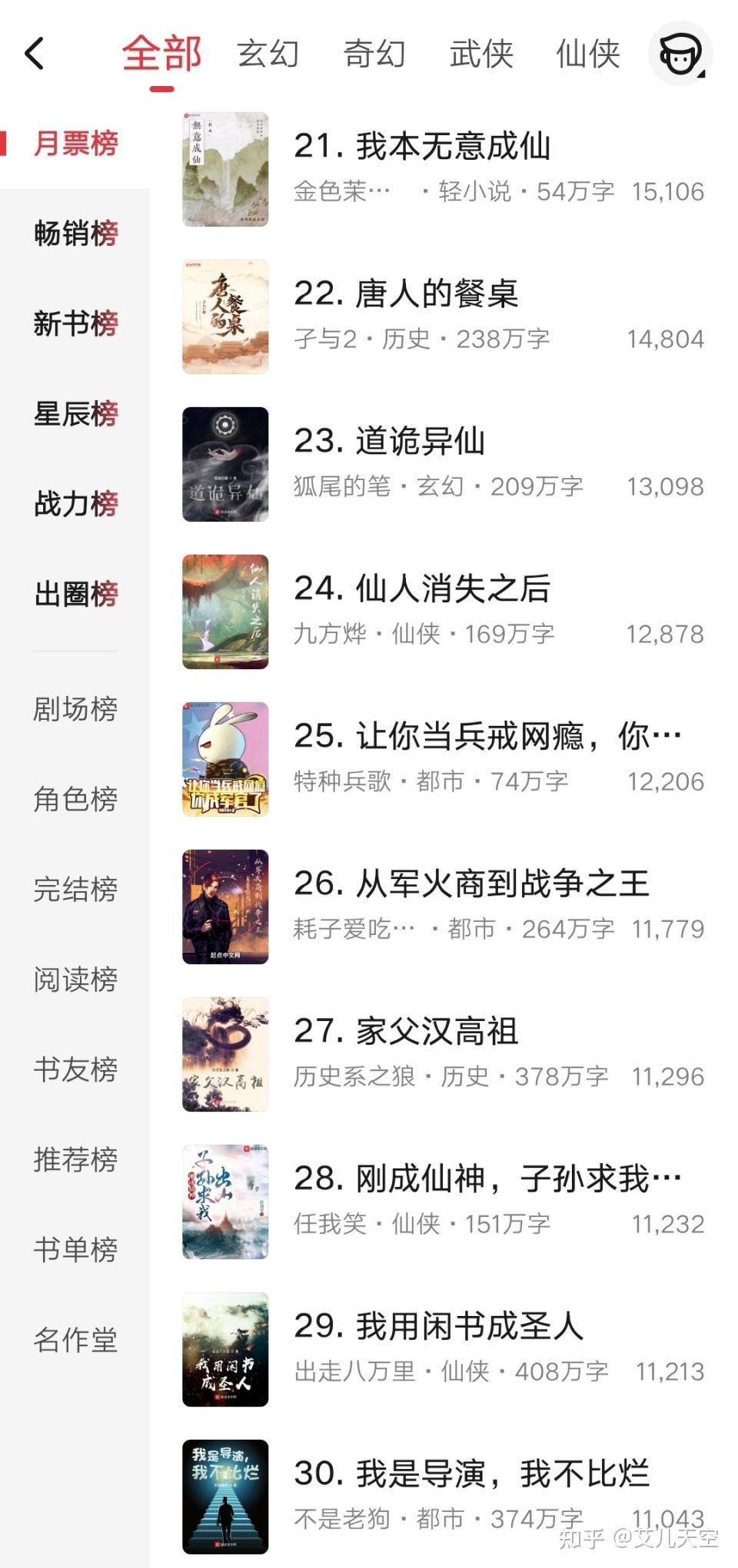This screenshot has height=1568, width=738.
Task: Open 名作堂 in the sidebar
Action: (75, 1340)
